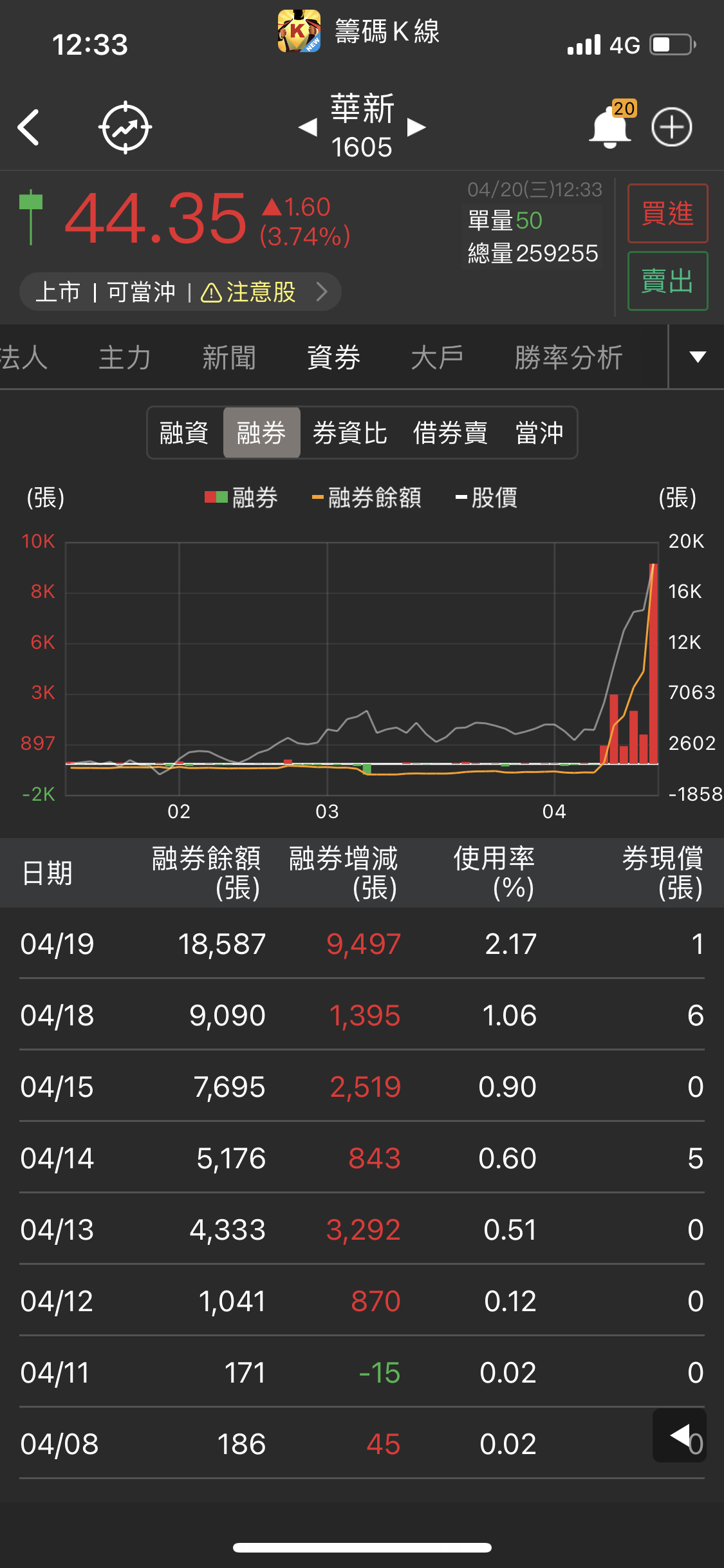Image resolution: width=724 pixels, height=1568 pixels.
Task: Select the 融資 segment
Action: click(184, 433)
